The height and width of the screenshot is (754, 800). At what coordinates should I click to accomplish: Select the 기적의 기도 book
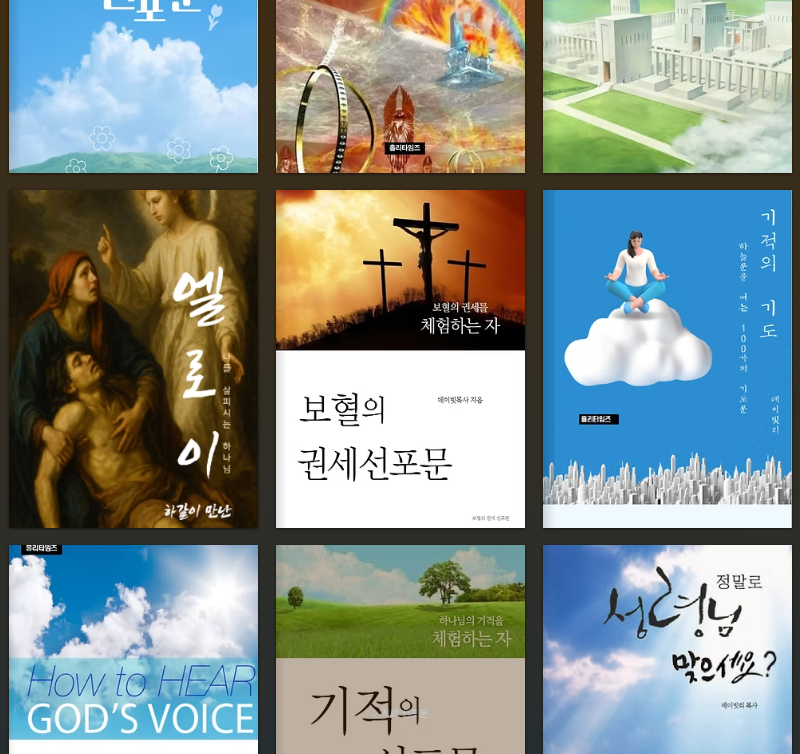[667, 359]
